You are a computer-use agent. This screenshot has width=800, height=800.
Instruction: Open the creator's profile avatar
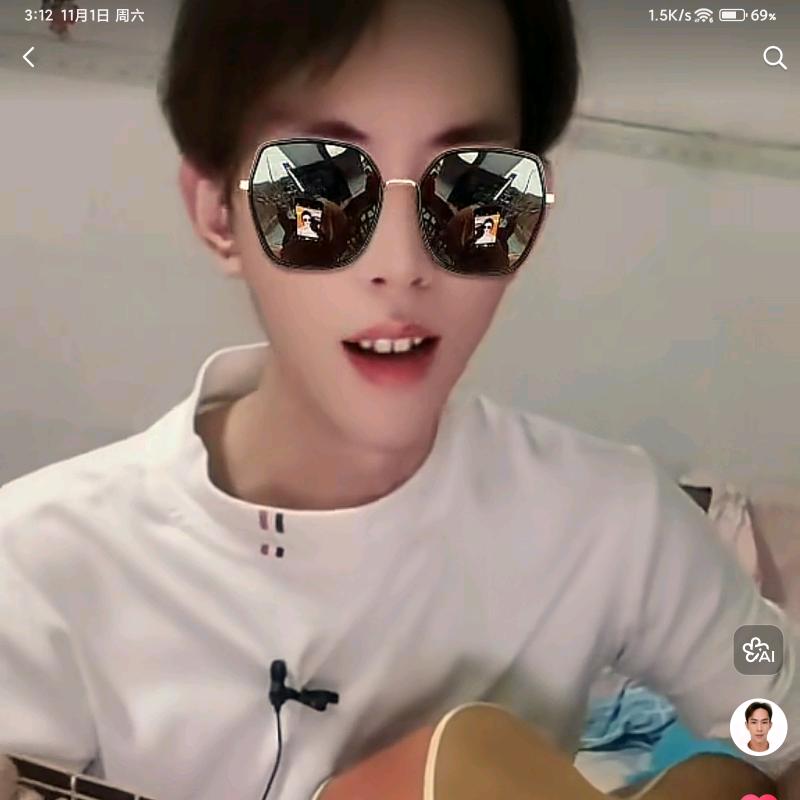coord(758,727)
